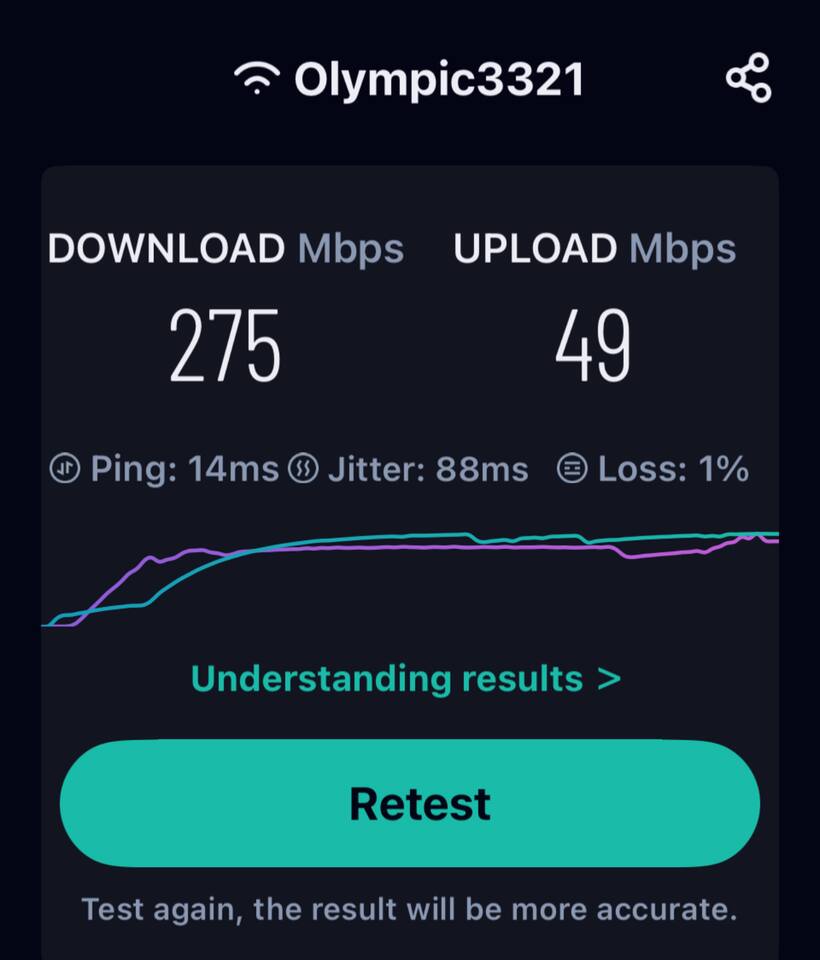Share the speed test results
Image resolution: width=820 pixels, height=960 pixels.
pyautogui.click(x=748, y=78)
